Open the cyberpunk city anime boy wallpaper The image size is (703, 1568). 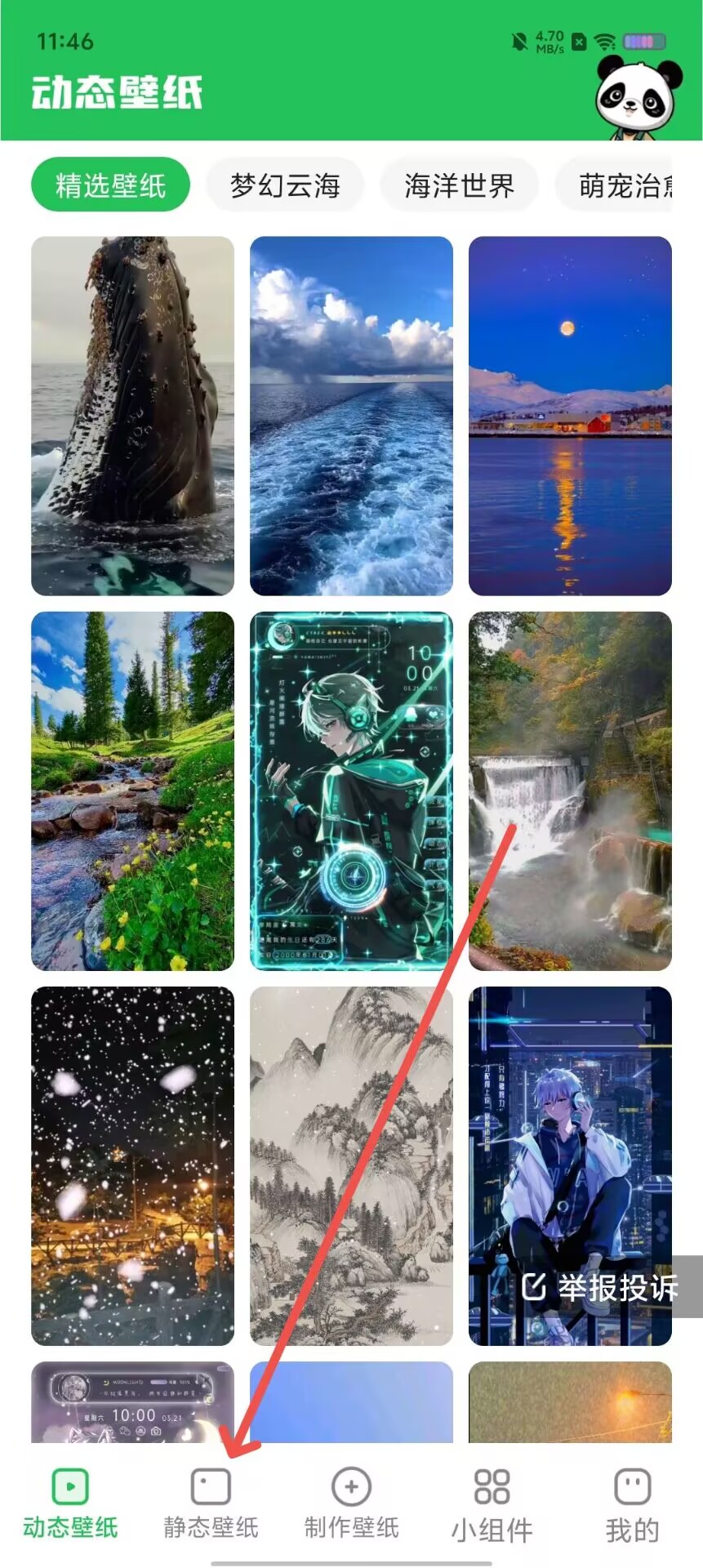tap(570, 1127)
